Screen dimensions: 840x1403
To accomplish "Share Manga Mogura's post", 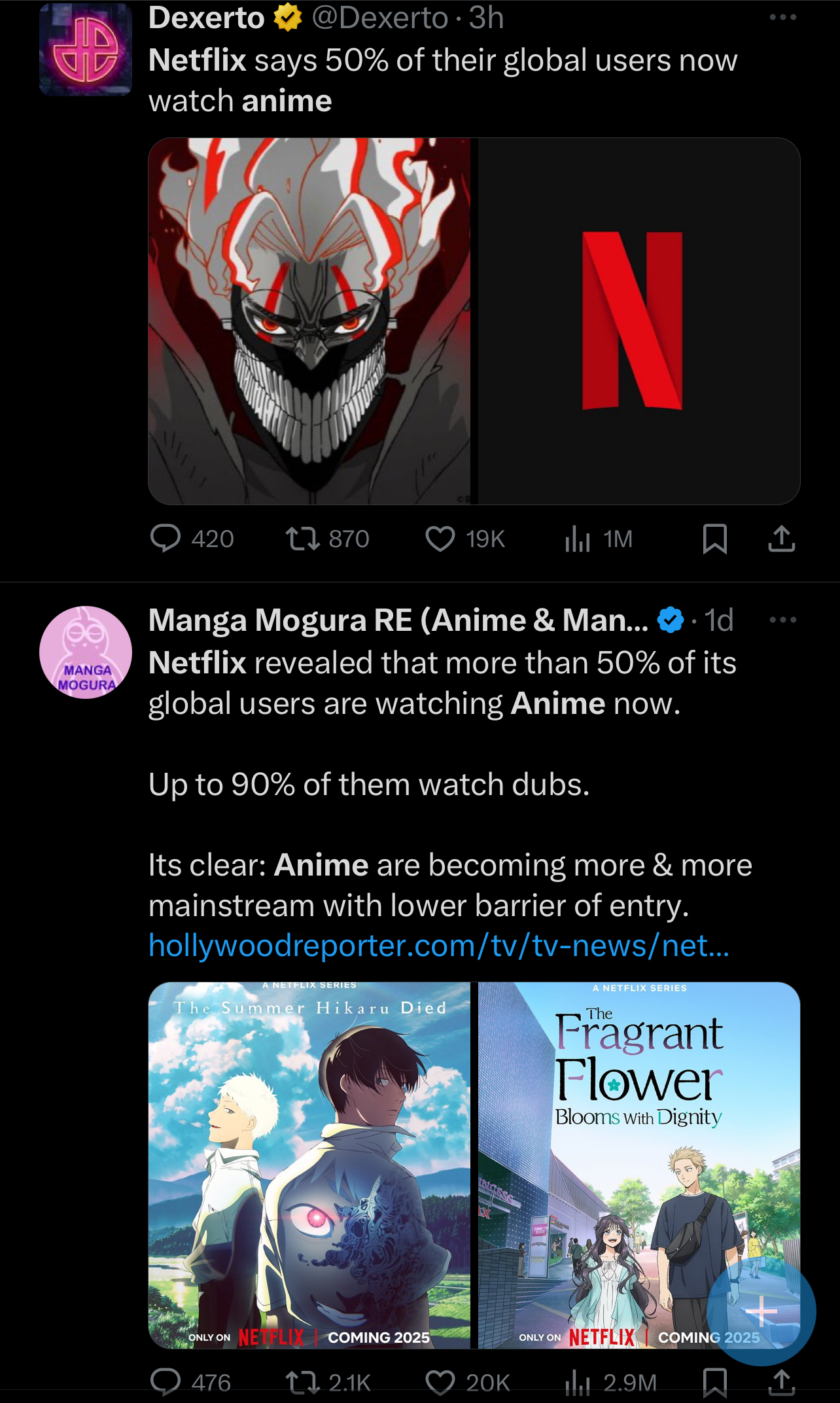I will 781,1382.
